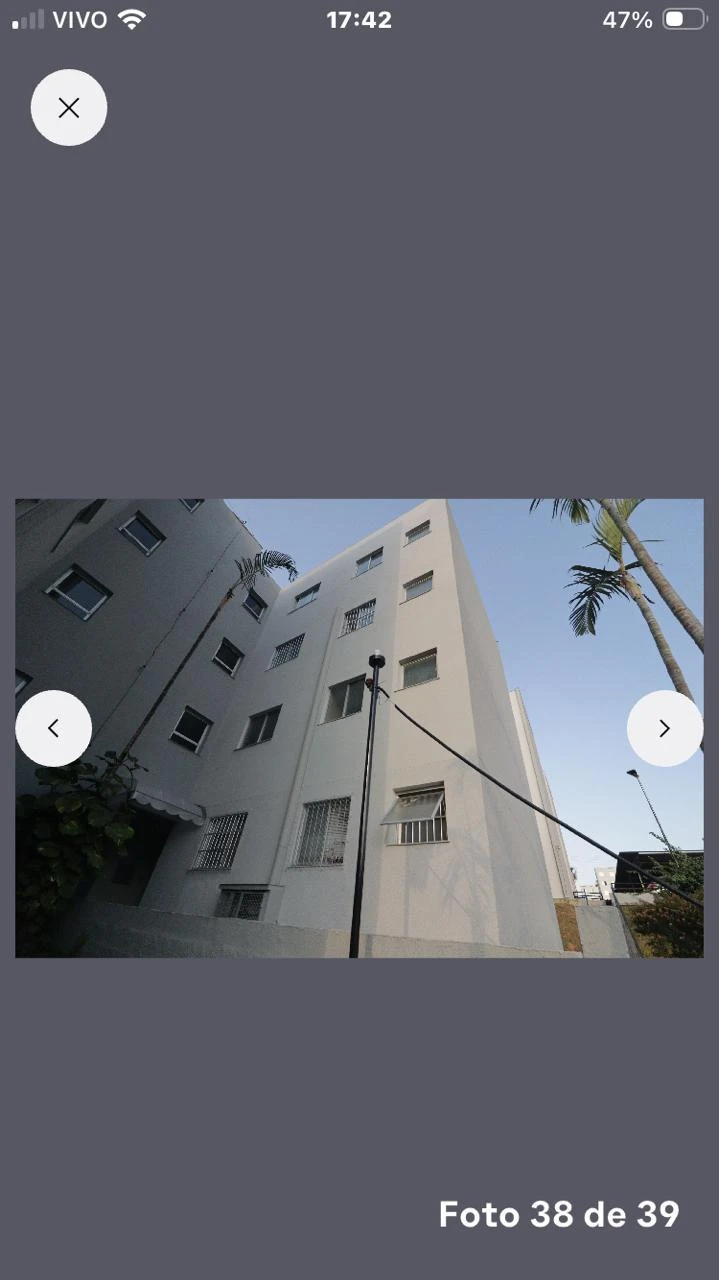The height and width of the screenshot is (1280, 719).
Task: Go to the previous photo
Action: click(x=54, y=729)
